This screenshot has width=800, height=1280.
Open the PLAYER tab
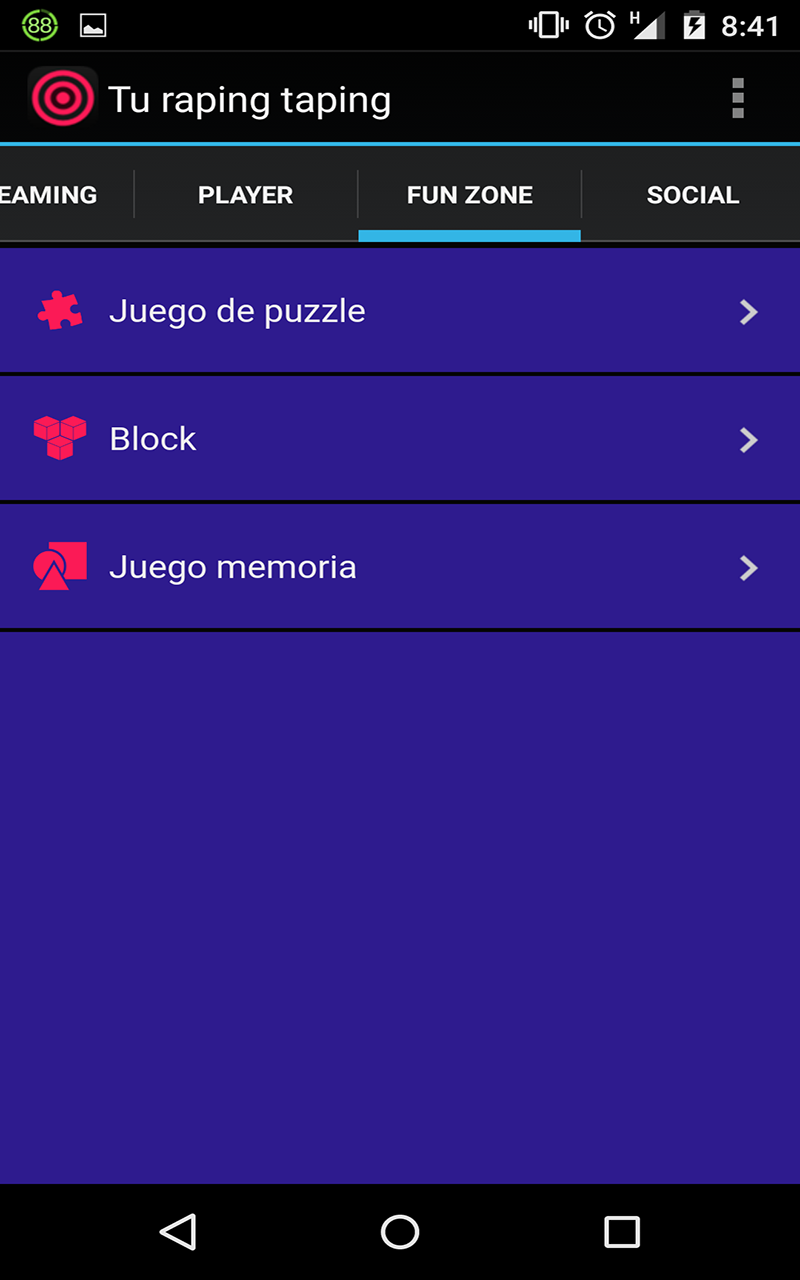[x=245, y=195]
